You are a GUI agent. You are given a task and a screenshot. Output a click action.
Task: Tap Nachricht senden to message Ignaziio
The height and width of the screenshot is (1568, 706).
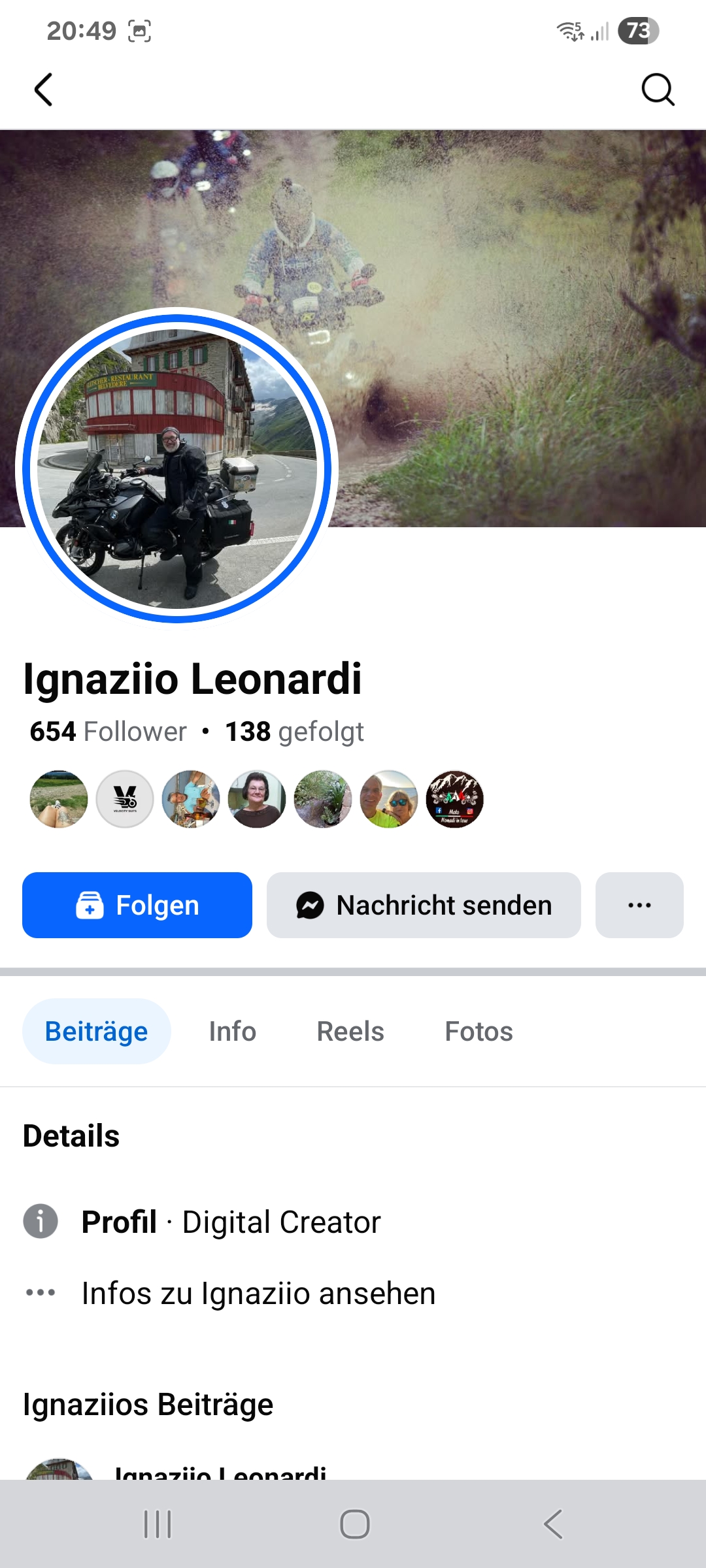coord(424,905)
